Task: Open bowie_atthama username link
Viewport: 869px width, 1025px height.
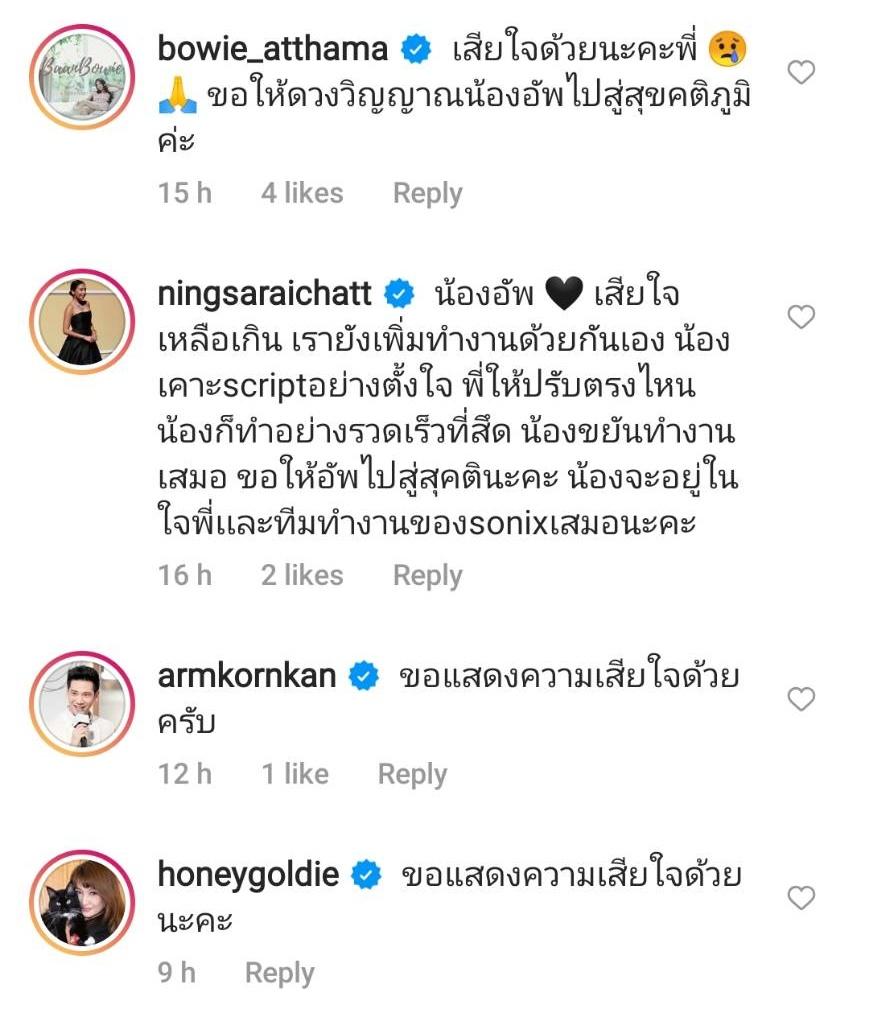Action: [273, 47]
